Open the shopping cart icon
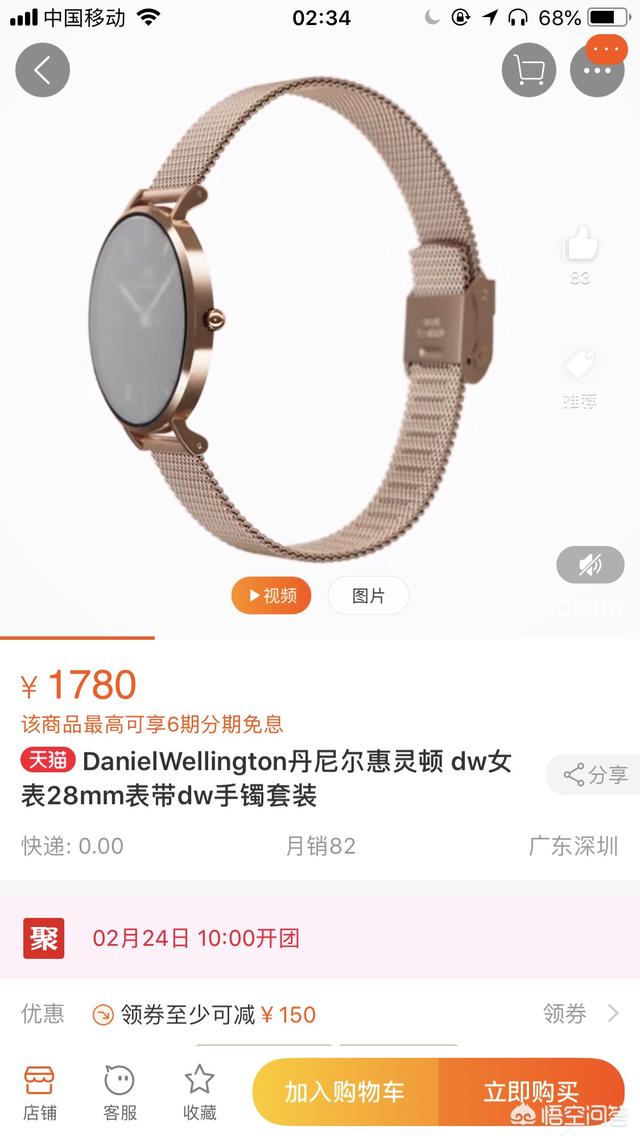 pos(528,70)
